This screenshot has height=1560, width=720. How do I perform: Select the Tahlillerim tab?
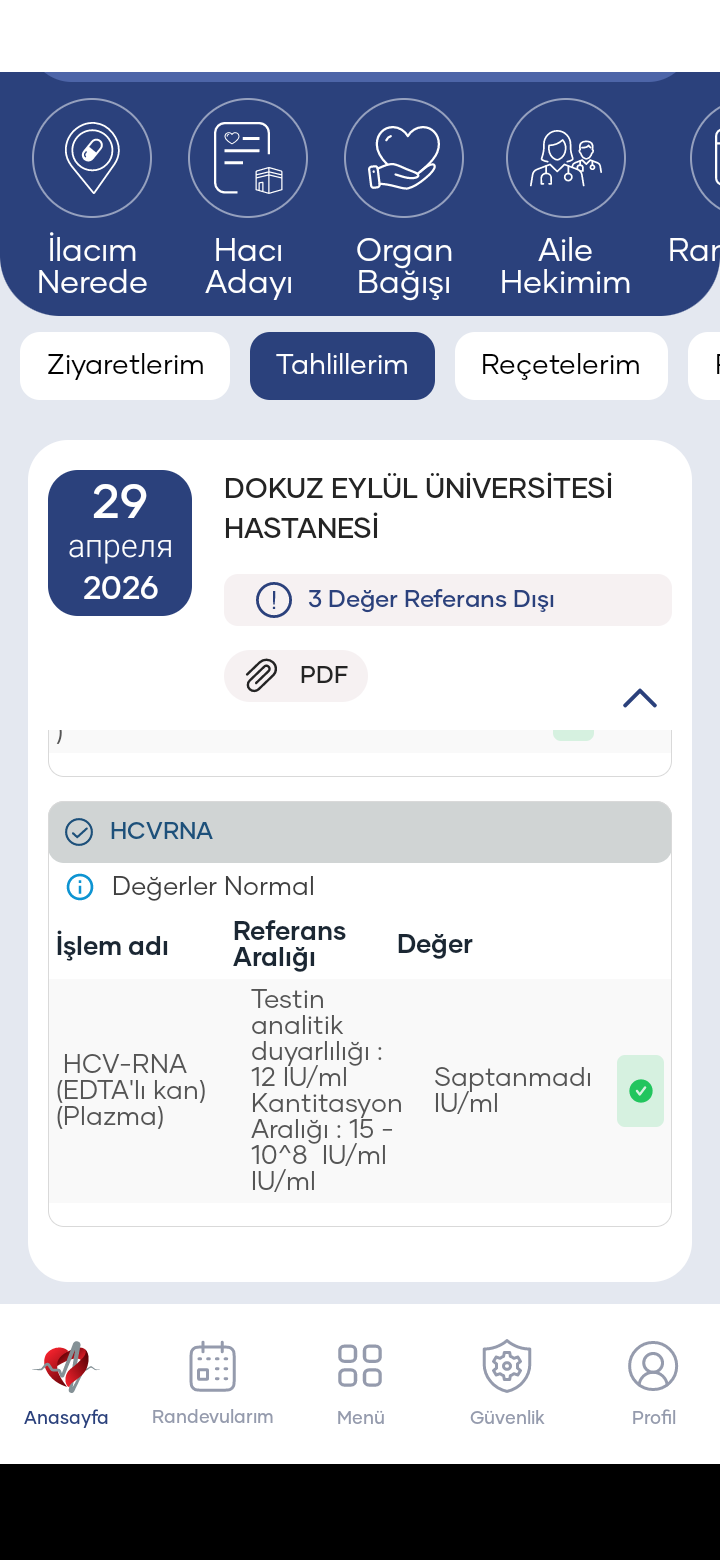point(342,366)
